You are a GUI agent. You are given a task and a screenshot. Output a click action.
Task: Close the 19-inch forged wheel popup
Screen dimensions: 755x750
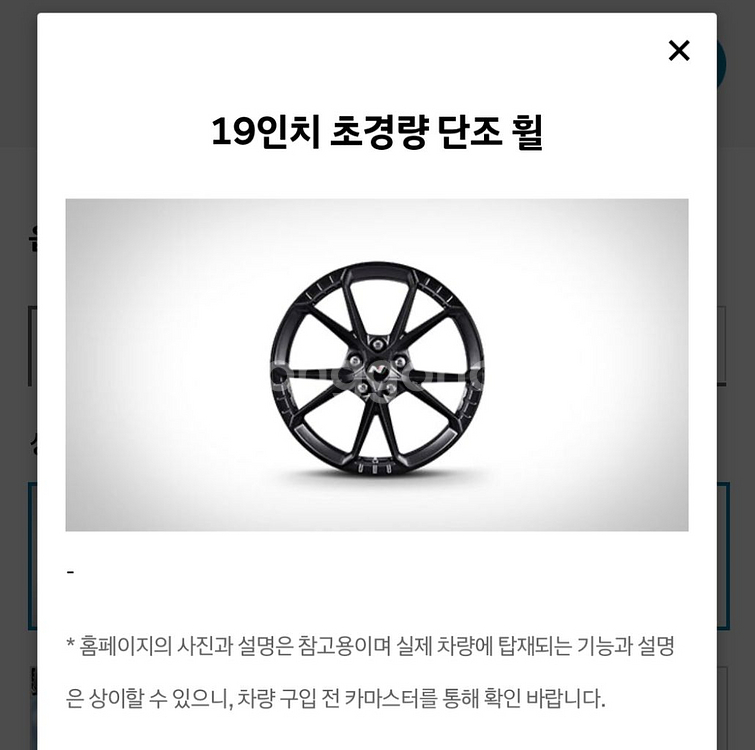(679, 50)
